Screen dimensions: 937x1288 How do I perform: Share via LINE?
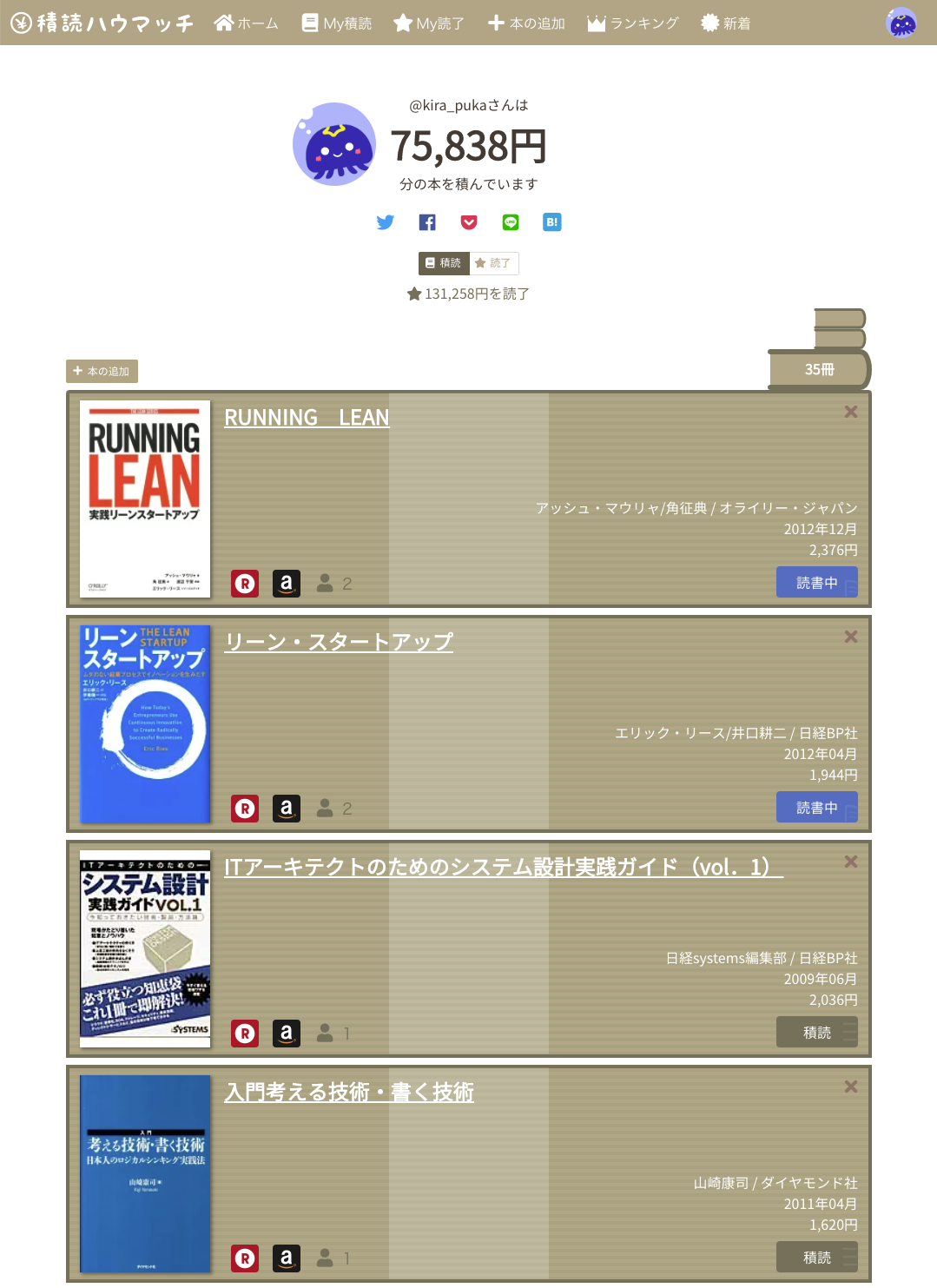pos(511,222)
